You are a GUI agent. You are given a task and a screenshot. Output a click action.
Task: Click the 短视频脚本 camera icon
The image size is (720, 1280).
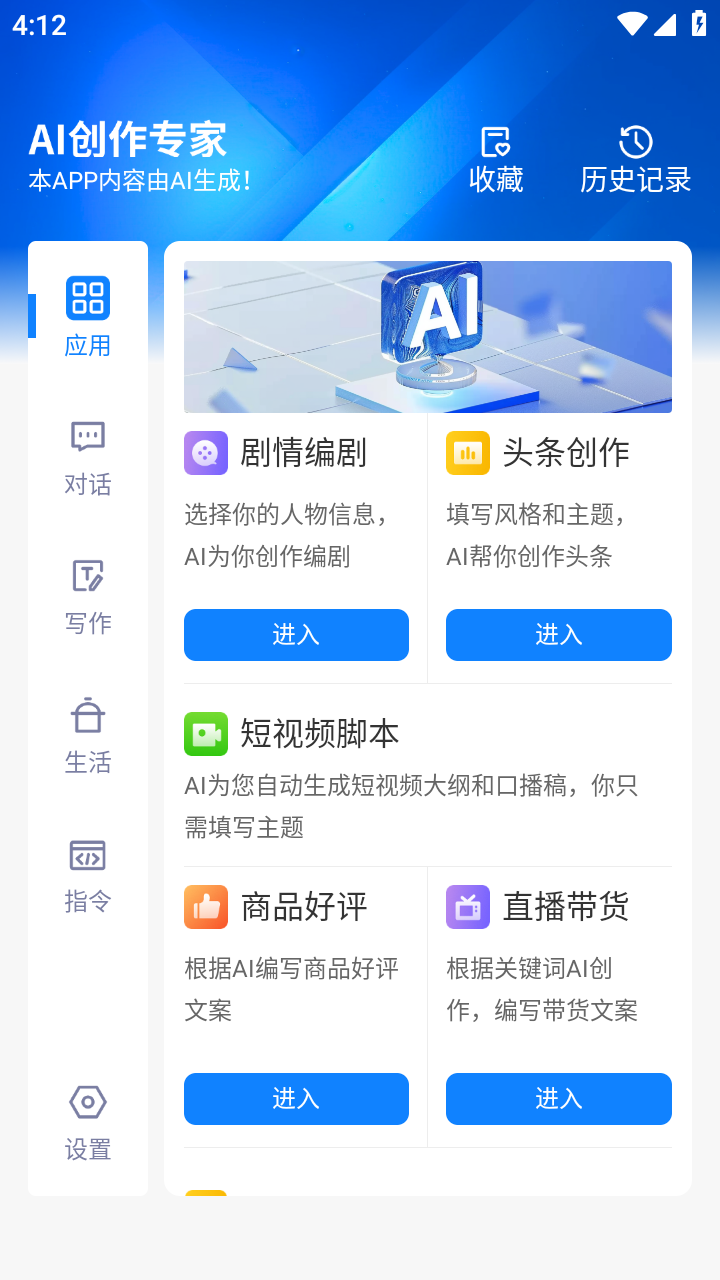click(205, 733)
